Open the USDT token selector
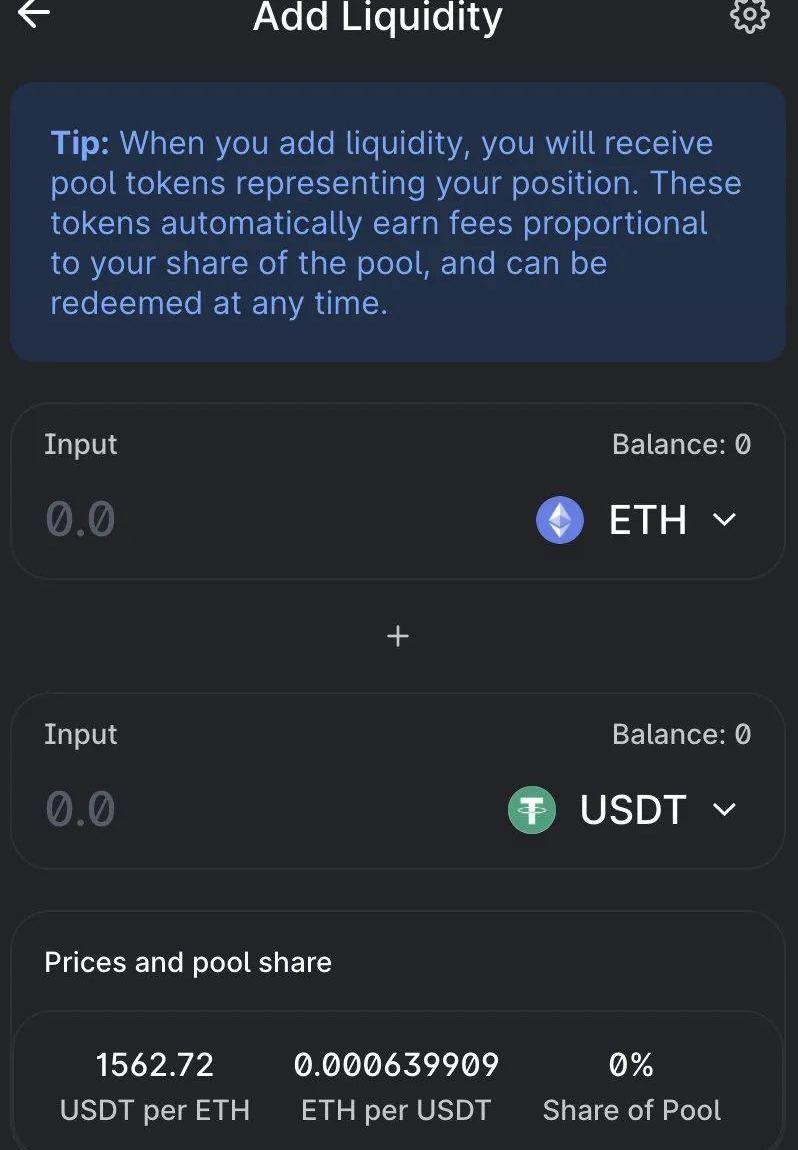Screen dimensions: 798x1150 [623, 810]
